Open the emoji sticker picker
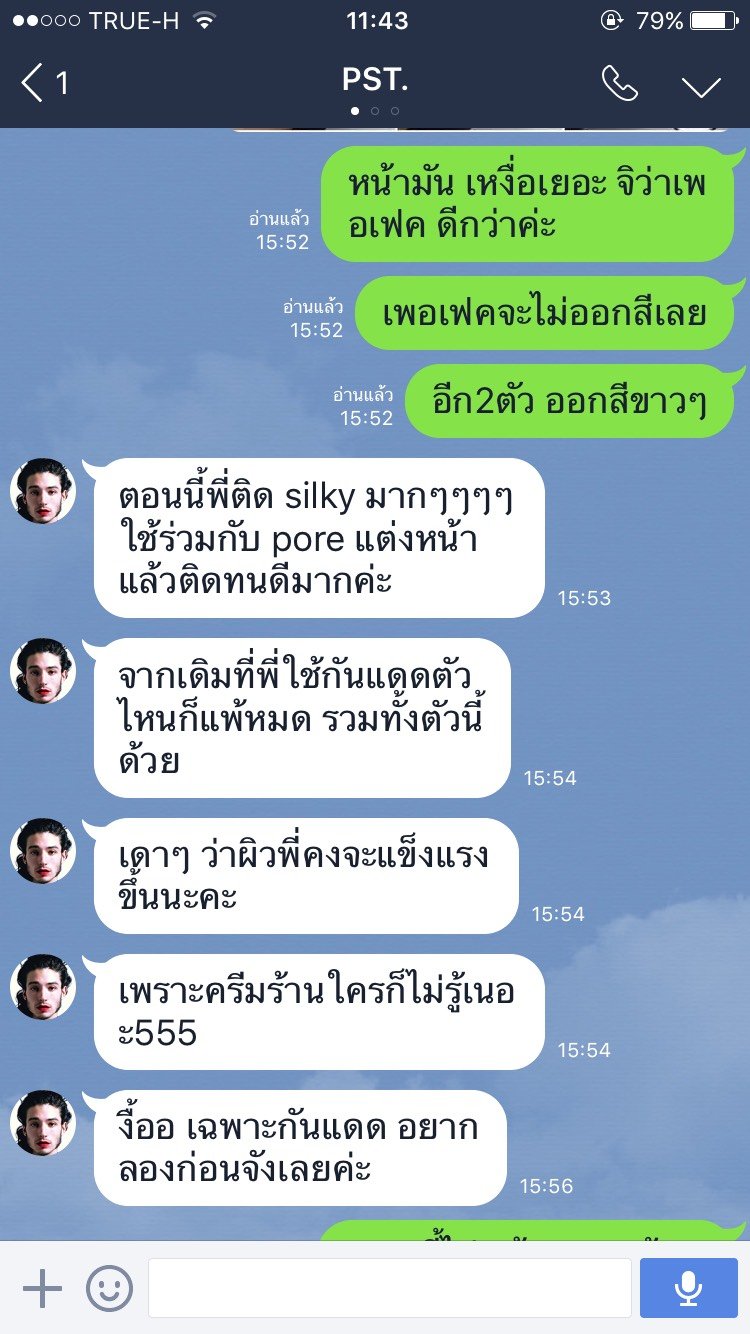 click(109, 1289)
